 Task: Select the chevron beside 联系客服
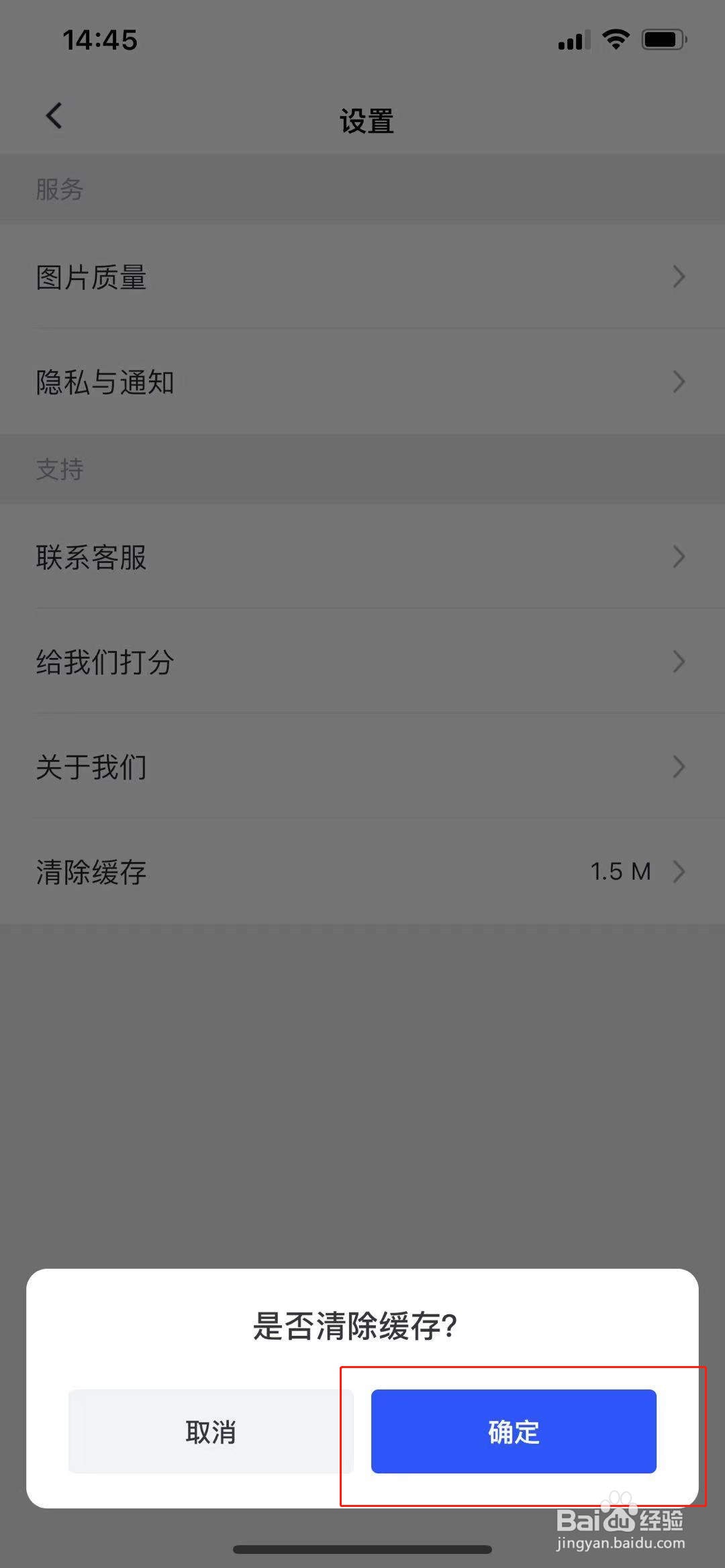coord(679,557)
